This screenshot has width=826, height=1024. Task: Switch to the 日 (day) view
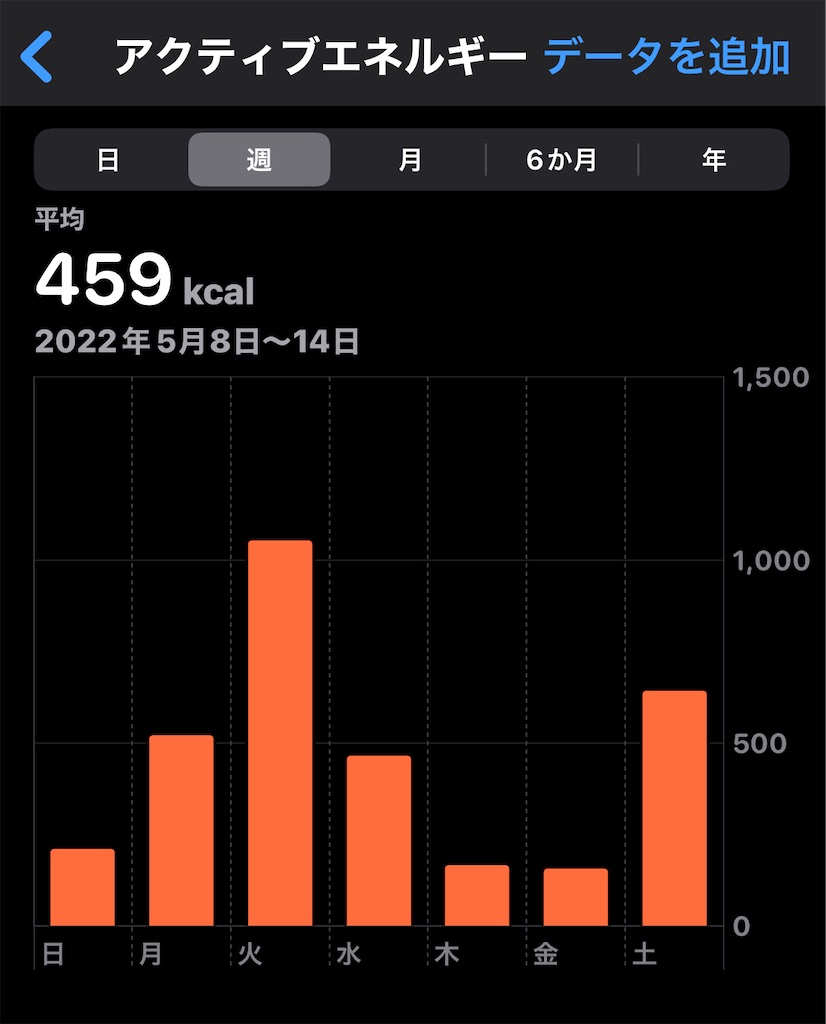(108, 160)
